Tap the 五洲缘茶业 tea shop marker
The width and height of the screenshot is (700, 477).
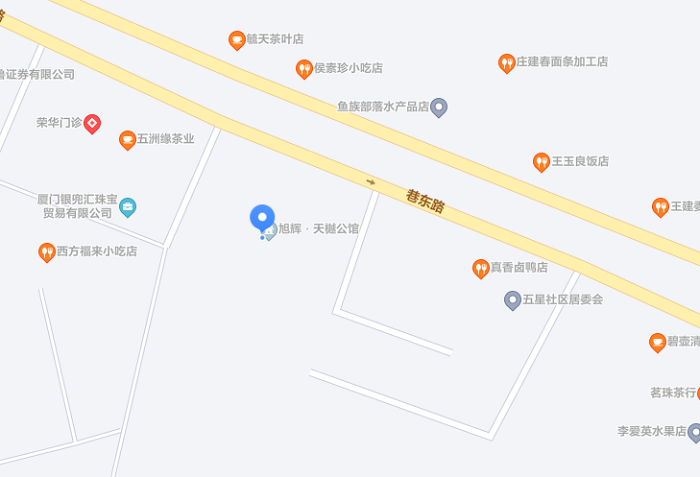(127, 140)
